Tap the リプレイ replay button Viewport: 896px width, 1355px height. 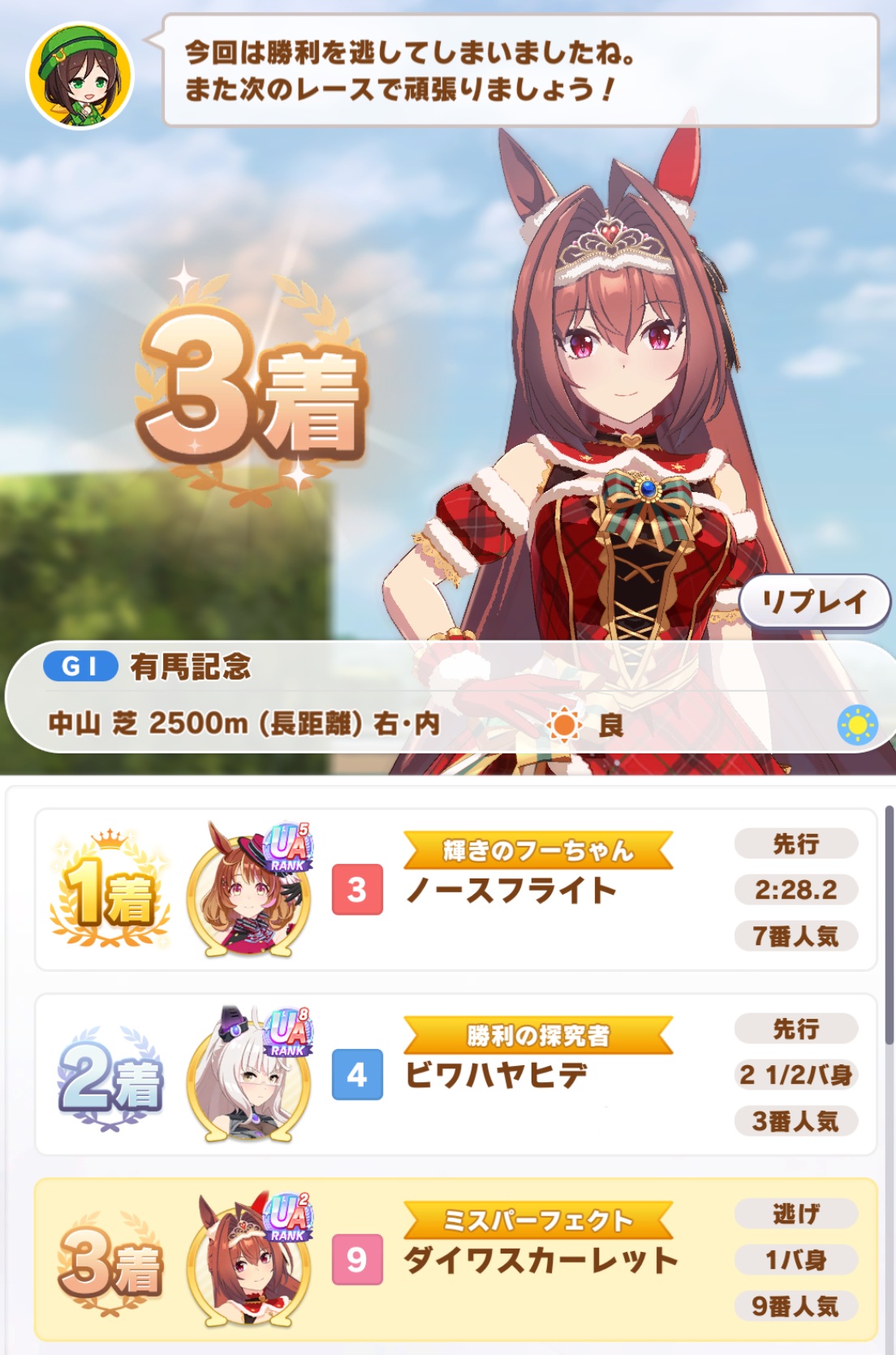click(814, 602)
